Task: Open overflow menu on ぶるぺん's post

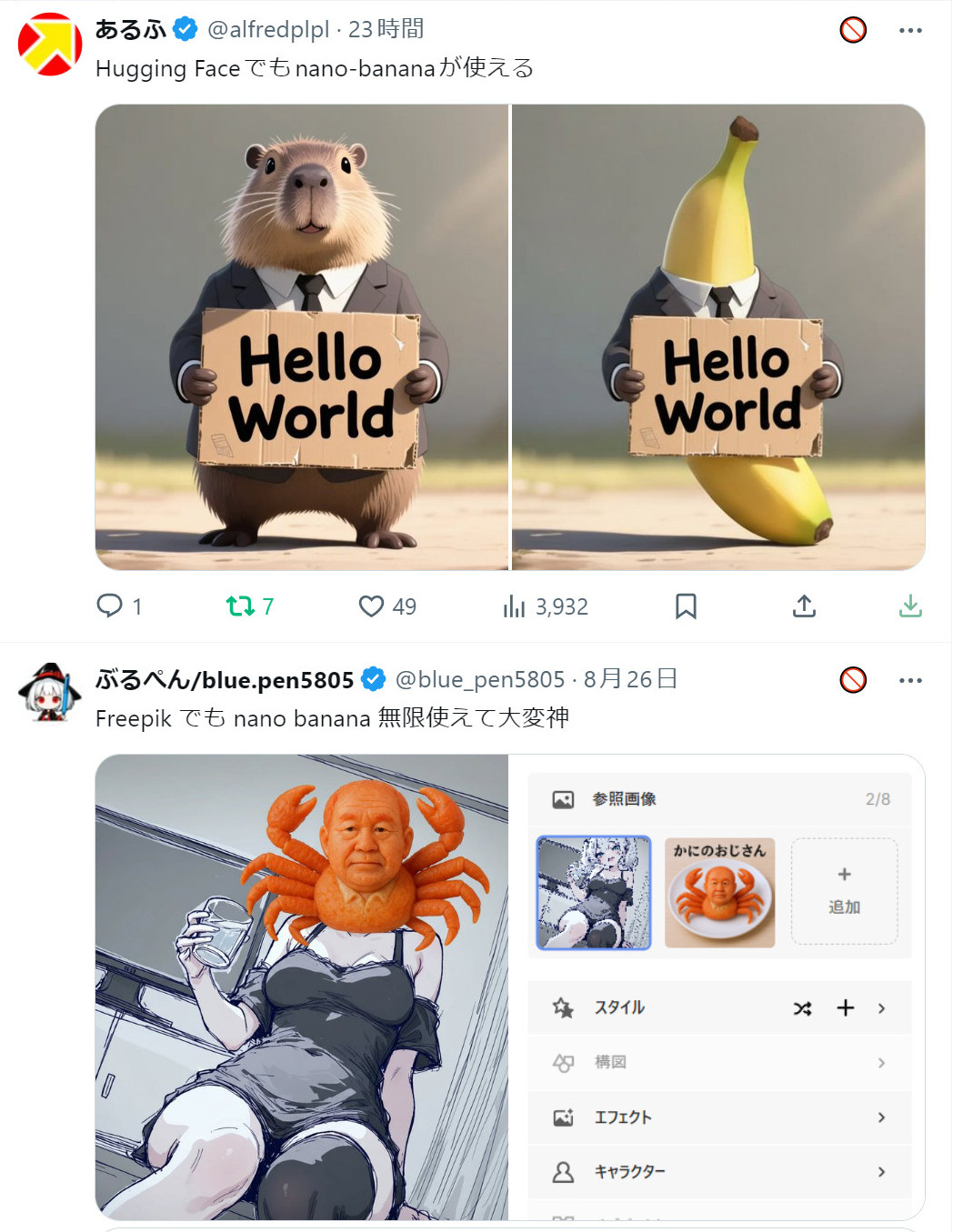Action: point(910,680)
